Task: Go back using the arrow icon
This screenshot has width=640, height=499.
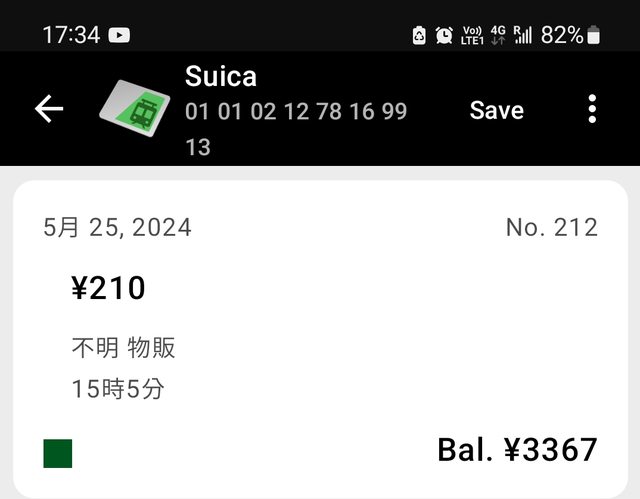Action: [48, 110]
